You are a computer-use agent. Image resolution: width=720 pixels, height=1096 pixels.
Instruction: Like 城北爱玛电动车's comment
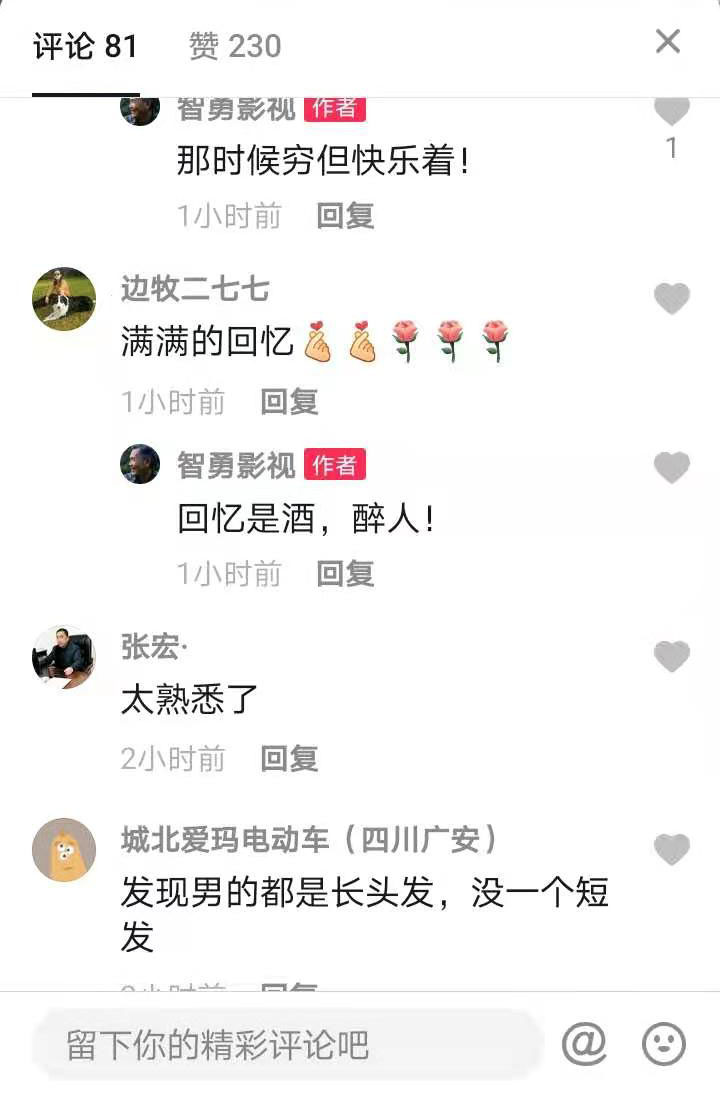[x=671, y=850]
